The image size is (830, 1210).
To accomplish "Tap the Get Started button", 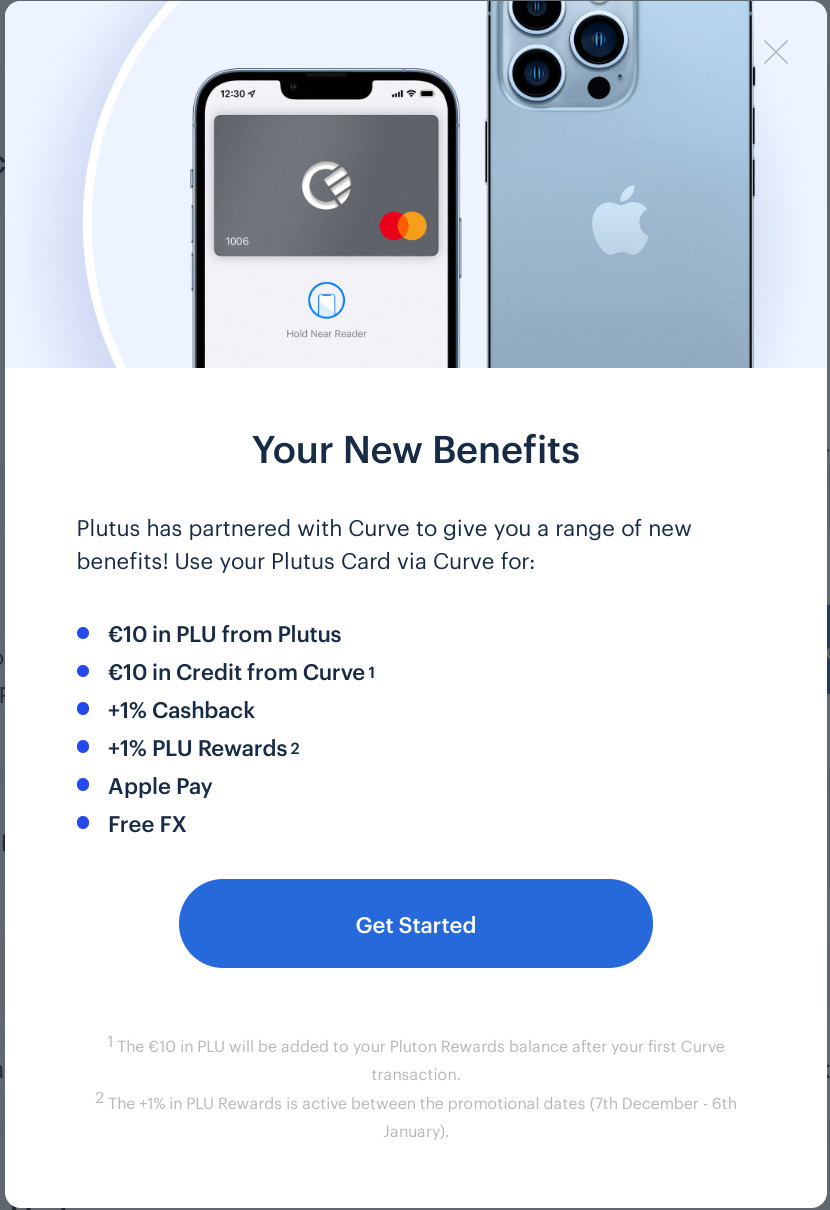I will point(415,924).
